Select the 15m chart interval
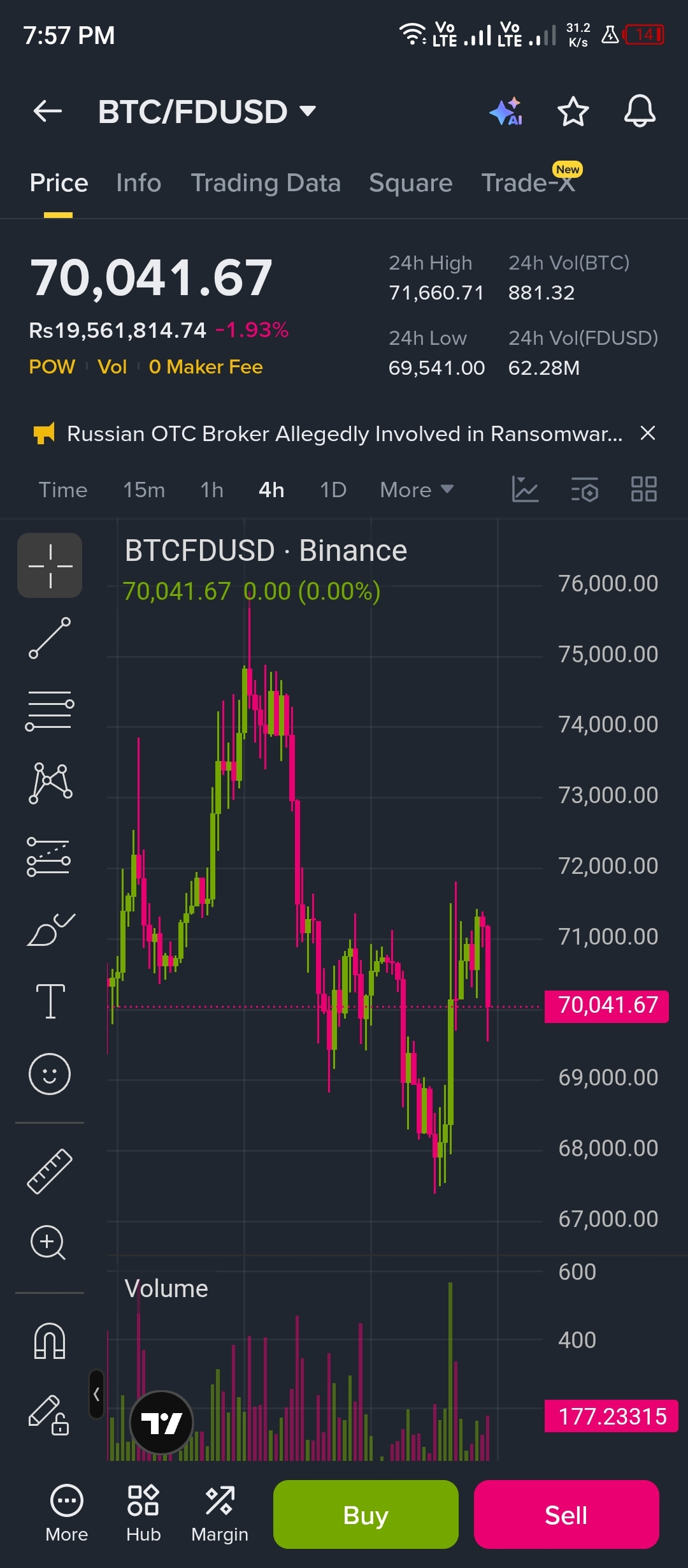The height and width of the screenshot is (1568, 688). [144, 490]
